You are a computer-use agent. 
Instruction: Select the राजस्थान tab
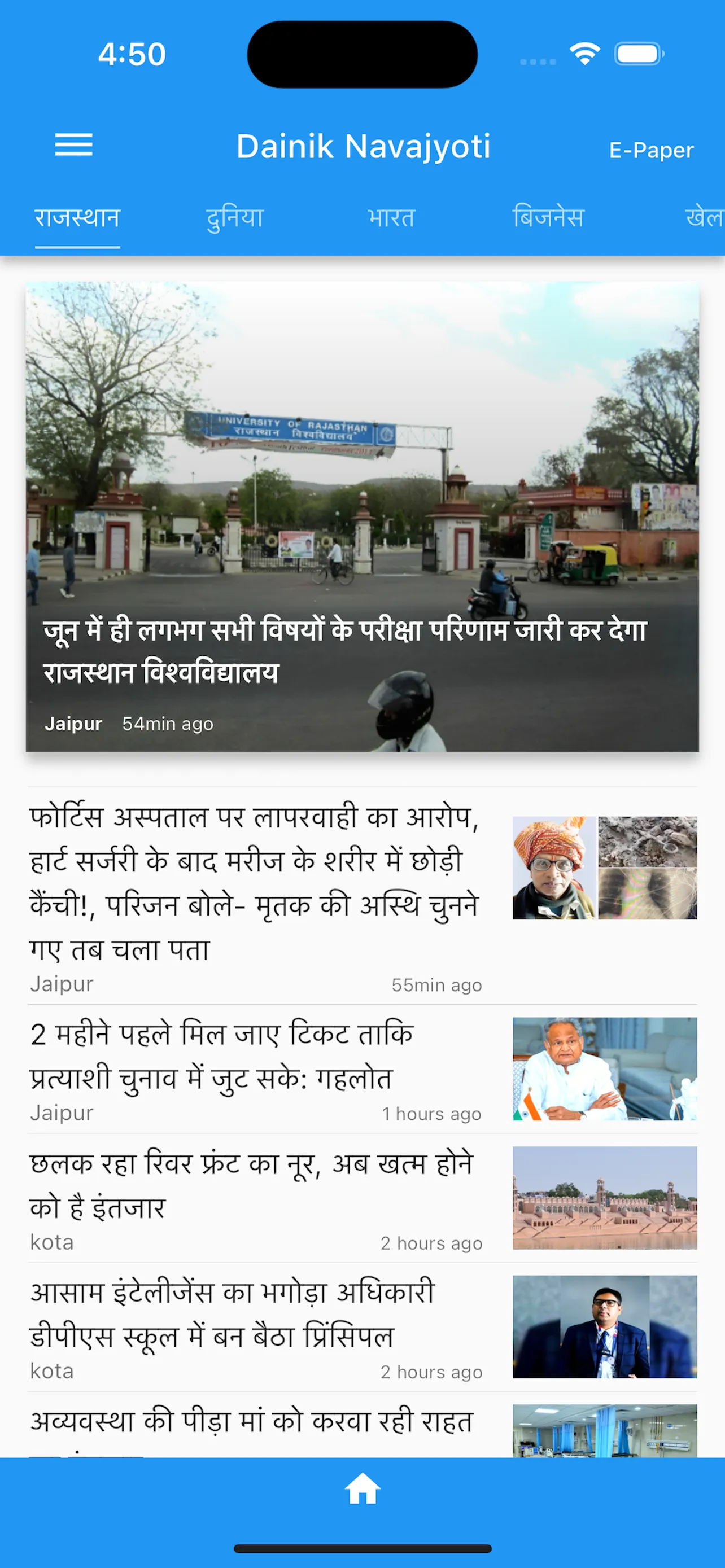tap(77, 218)
